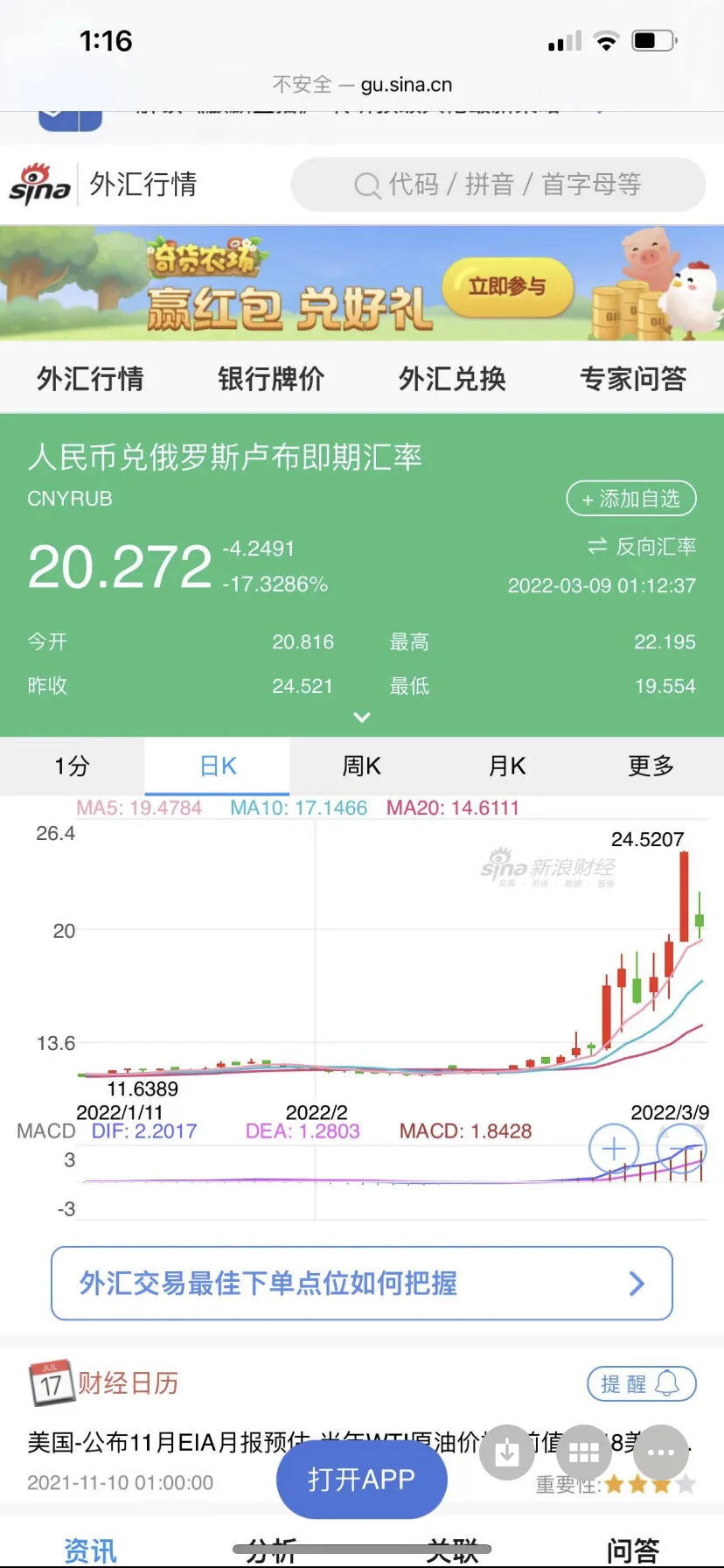
Task: Go to 专家问答 tab
Action: pos(633,379)
